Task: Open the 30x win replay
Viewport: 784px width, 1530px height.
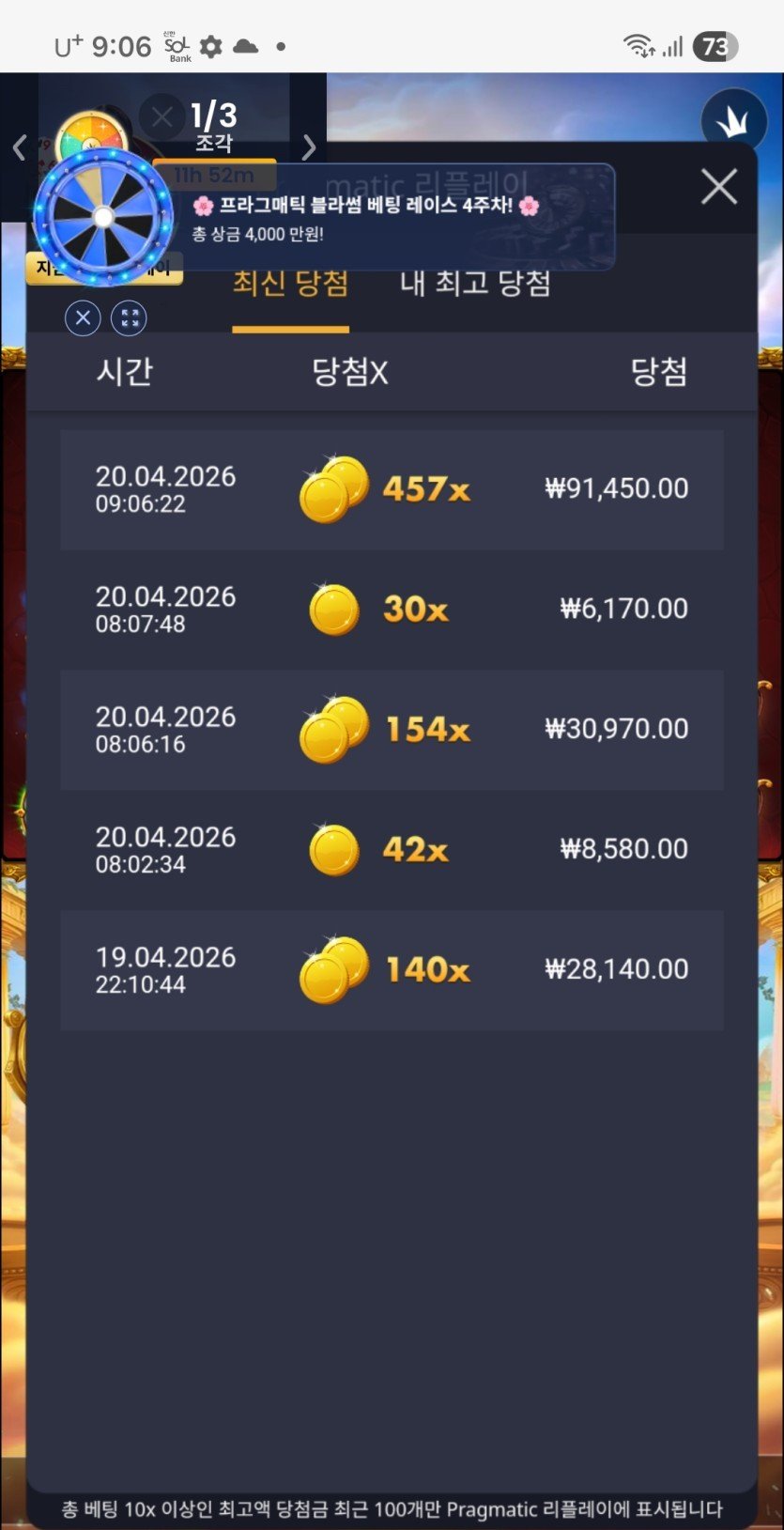Action: tap(392, 610)
